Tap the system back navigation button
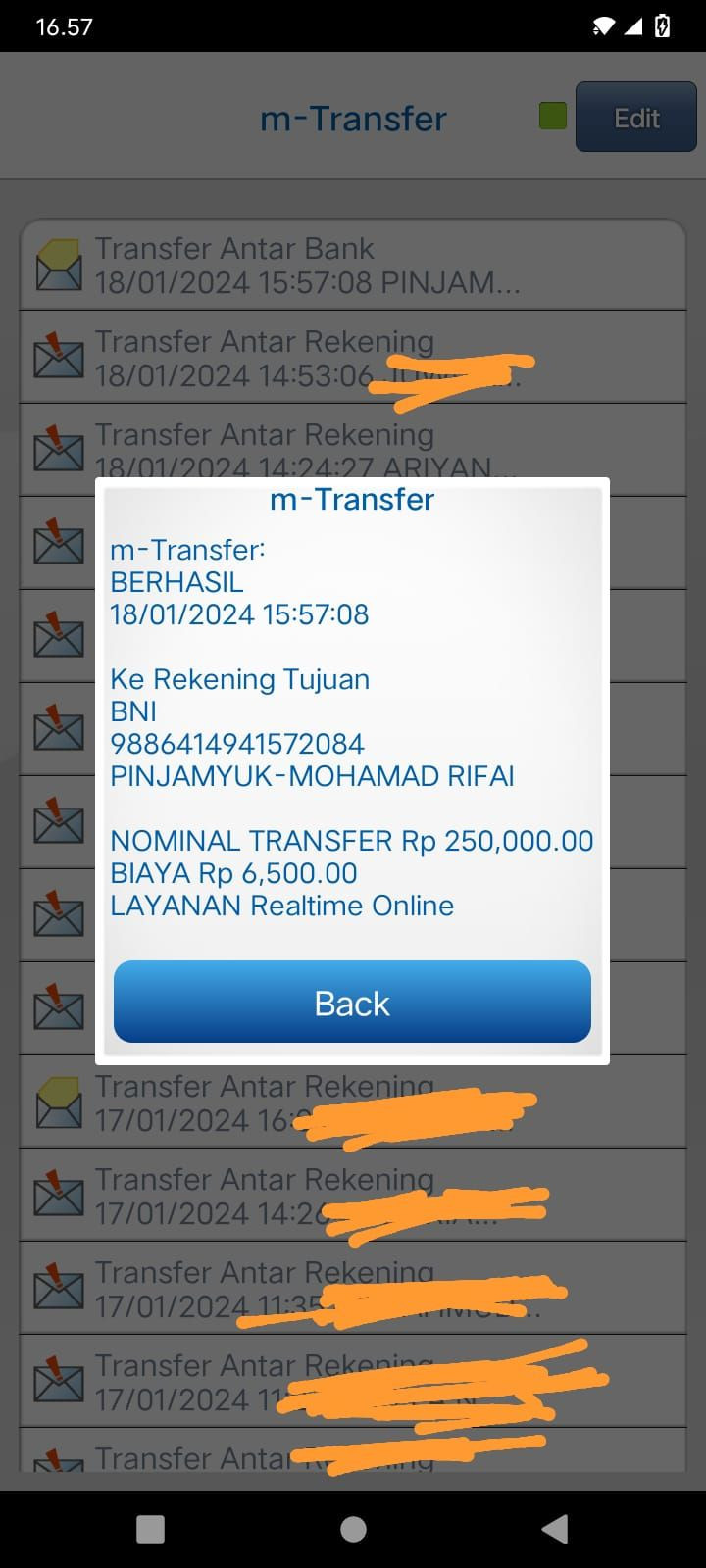The width and height of the screenshot is (706, 1568). [x=554, y=1529]
